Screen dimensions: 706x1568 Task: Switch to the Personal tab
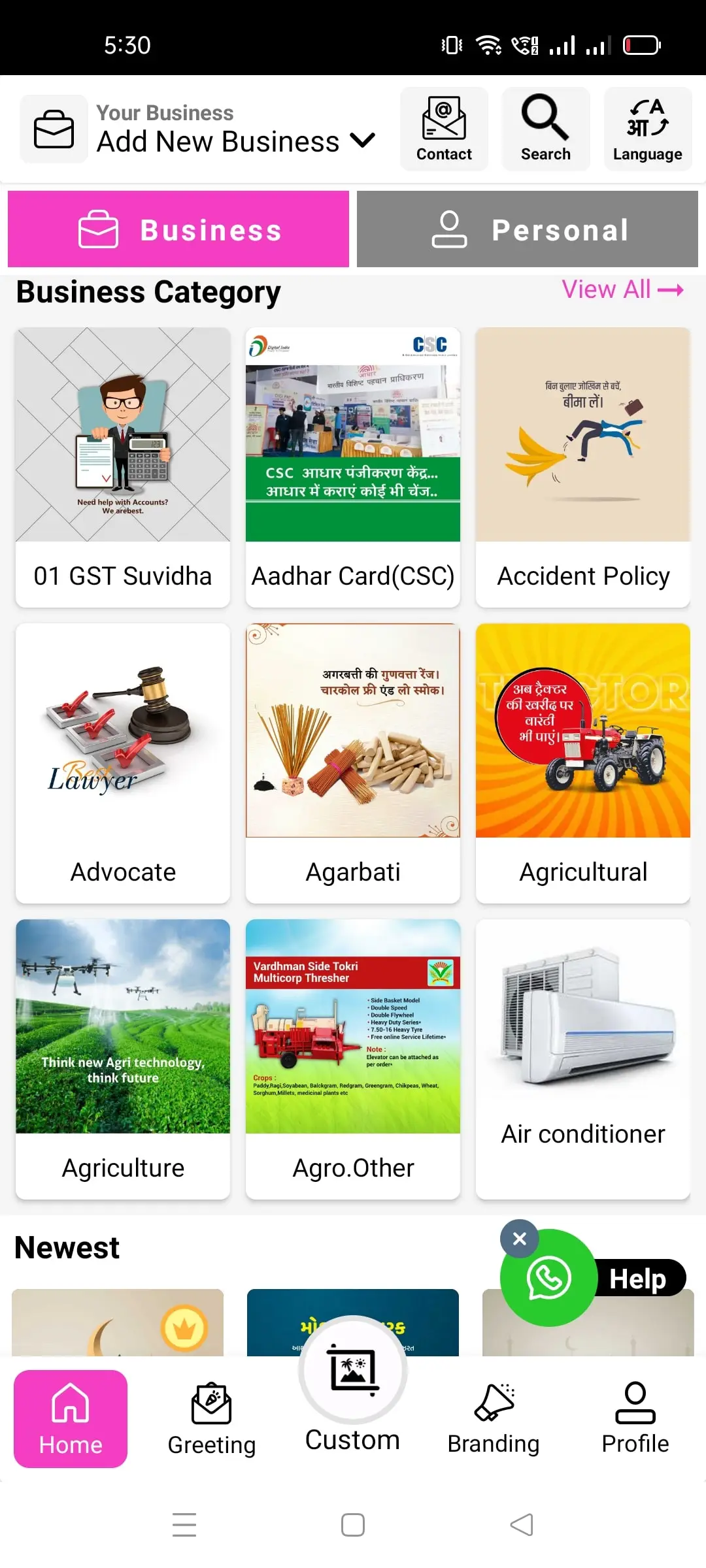tap(527, 229)
